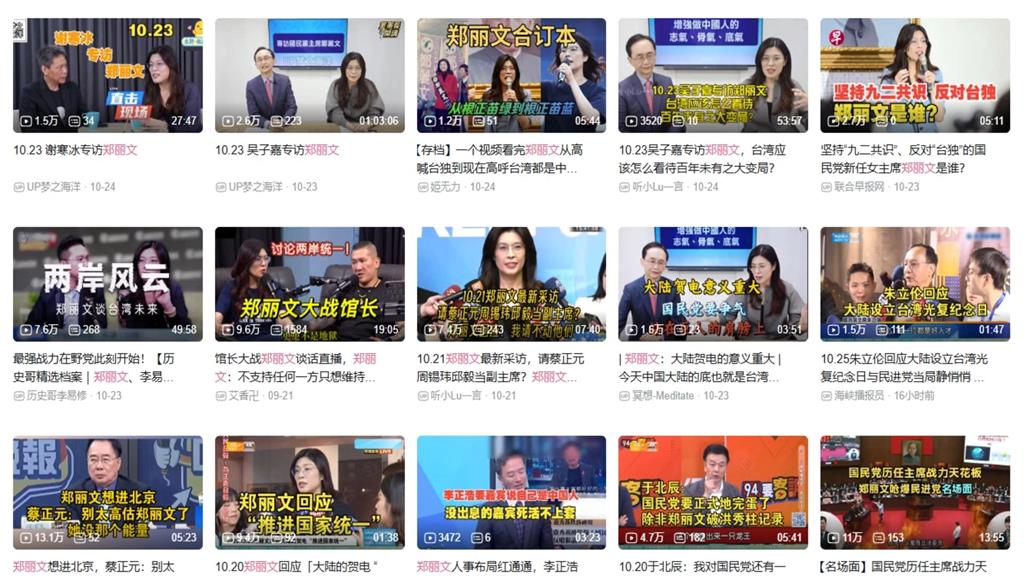Watch the 国民党历任主席战力天花板 video
Viewport: 1024px width, 576px height.
click(913, 492)
